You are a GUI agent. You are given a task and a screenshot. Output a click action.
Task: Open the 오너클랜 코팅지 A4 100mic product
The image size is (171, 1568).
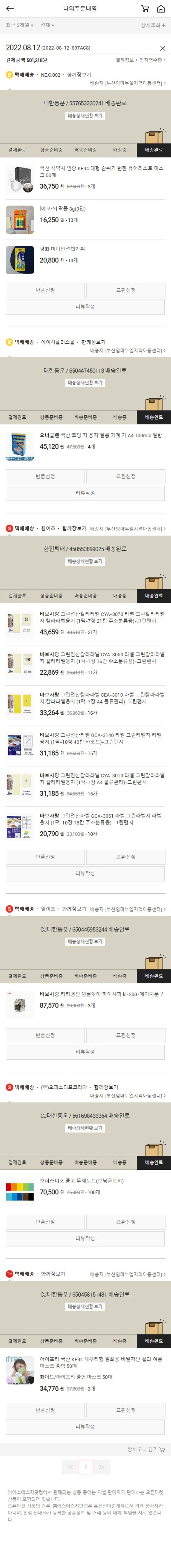click(x=100, y=436)
